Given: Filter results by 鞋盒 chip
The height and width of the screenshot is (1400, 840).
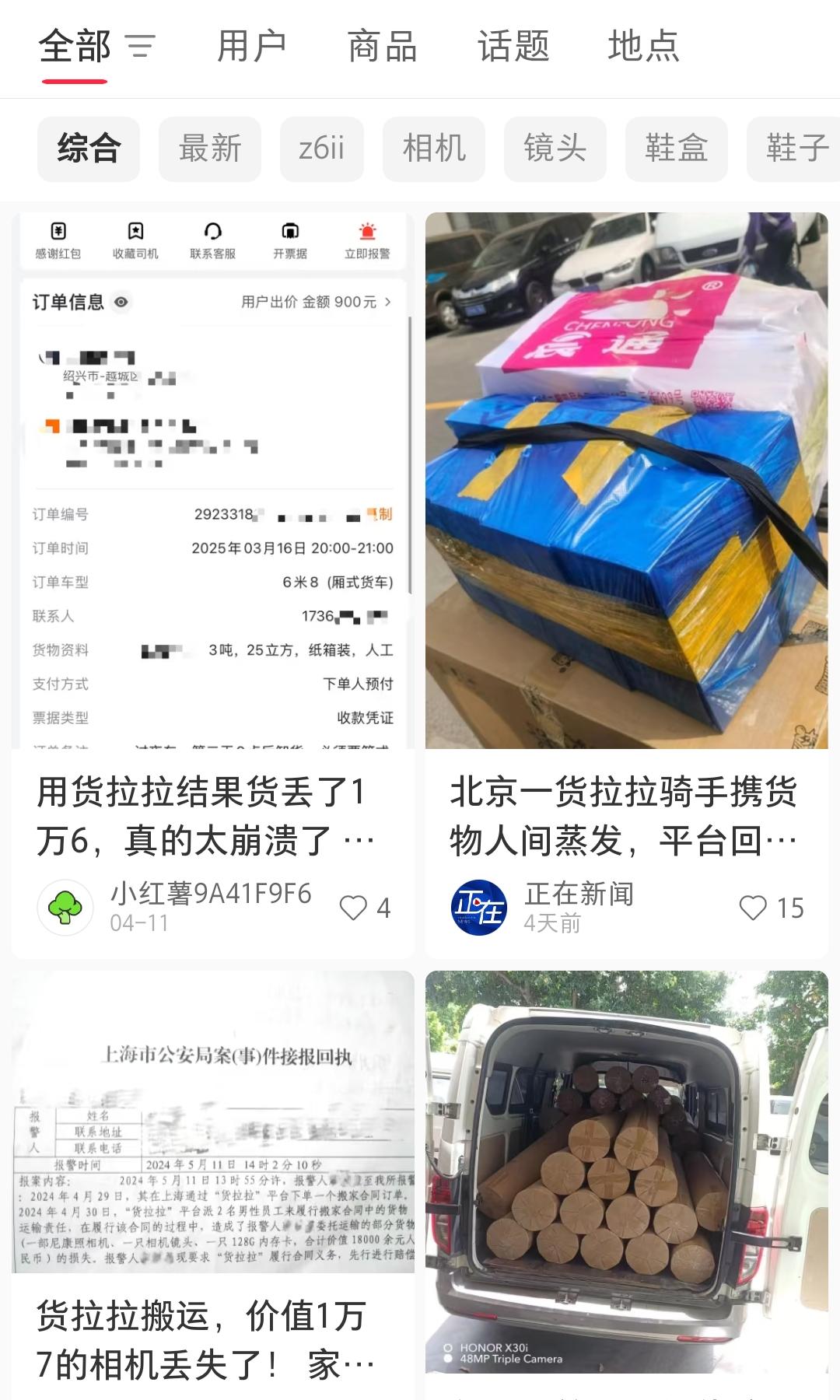Looking at the screenshot, I should point(676,149).
